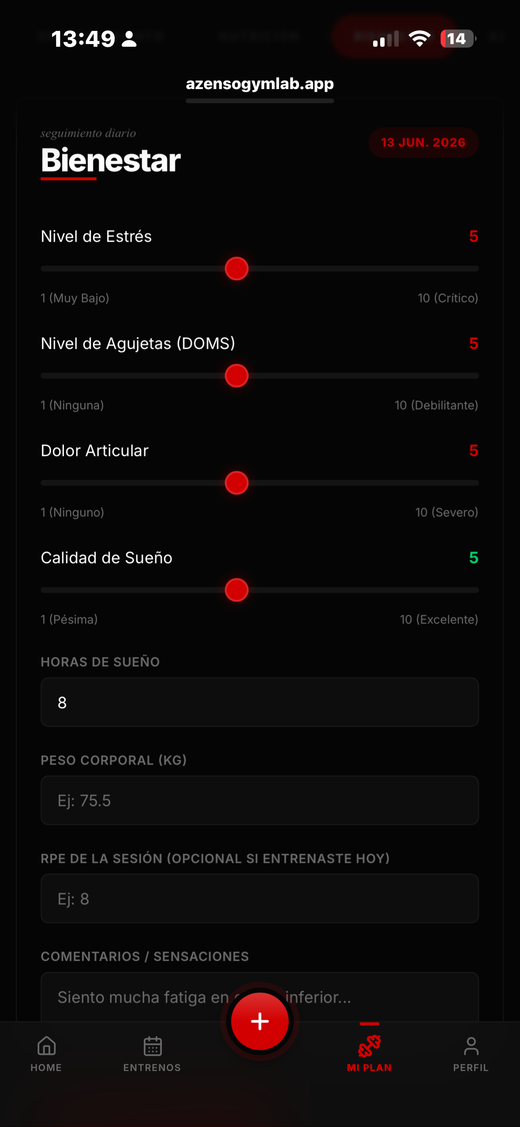Switch to the Entrenos tab

(x=152, y=1054)
